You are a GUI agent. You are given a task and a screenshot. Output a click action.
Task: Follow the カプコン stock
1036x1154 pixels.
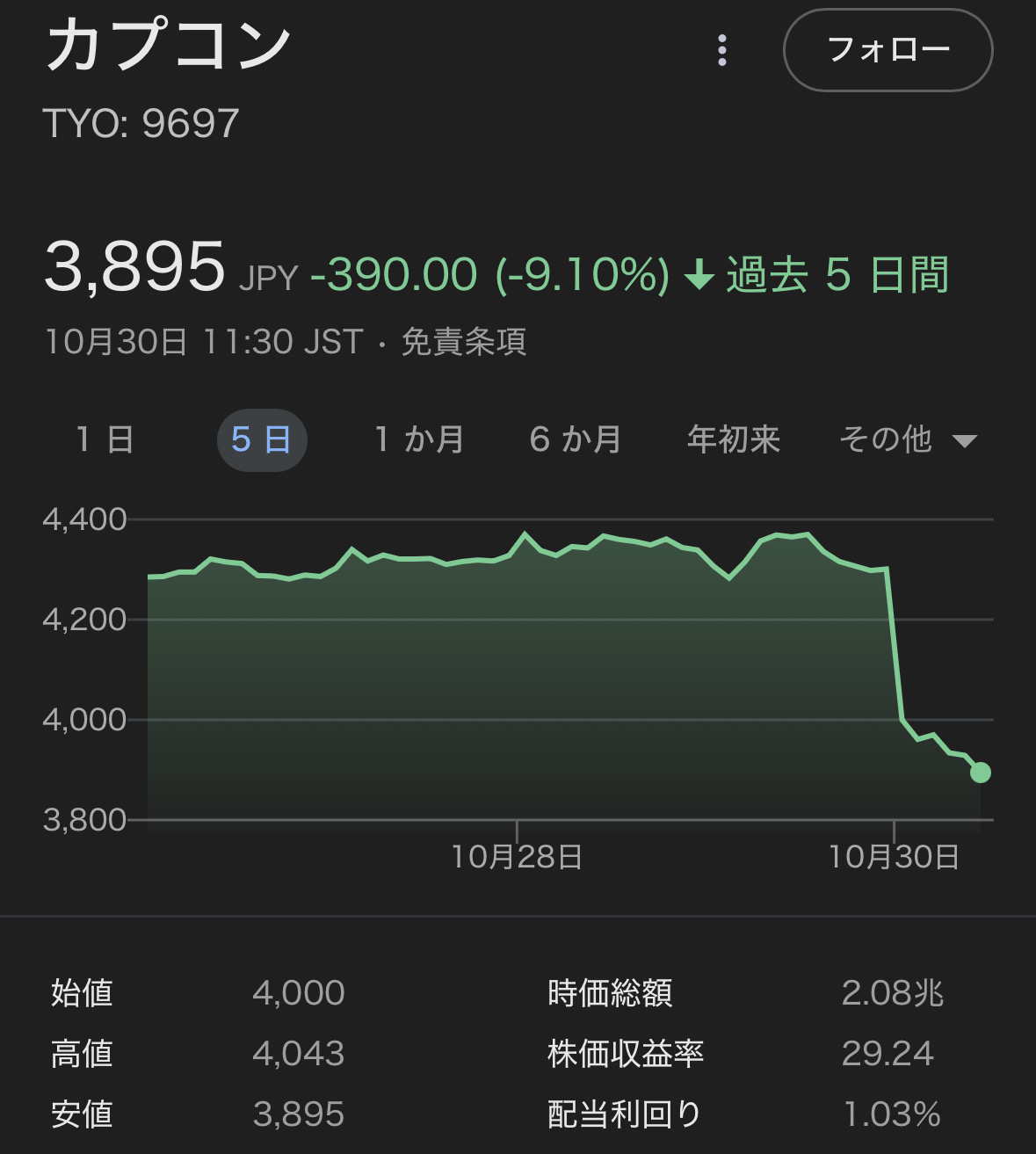coord(887,51)
